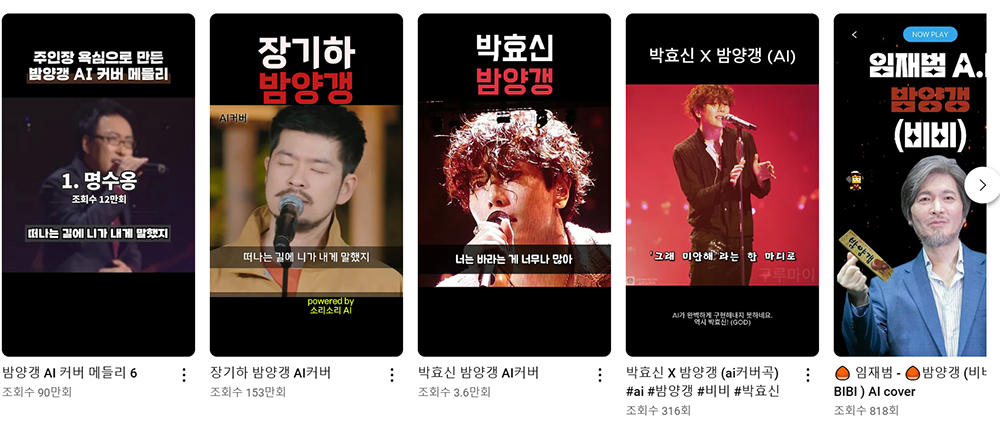The height and width of the screenshot is (429, 1000).
Task: Show next shorts with the right arrow
Action: [982, 185]
